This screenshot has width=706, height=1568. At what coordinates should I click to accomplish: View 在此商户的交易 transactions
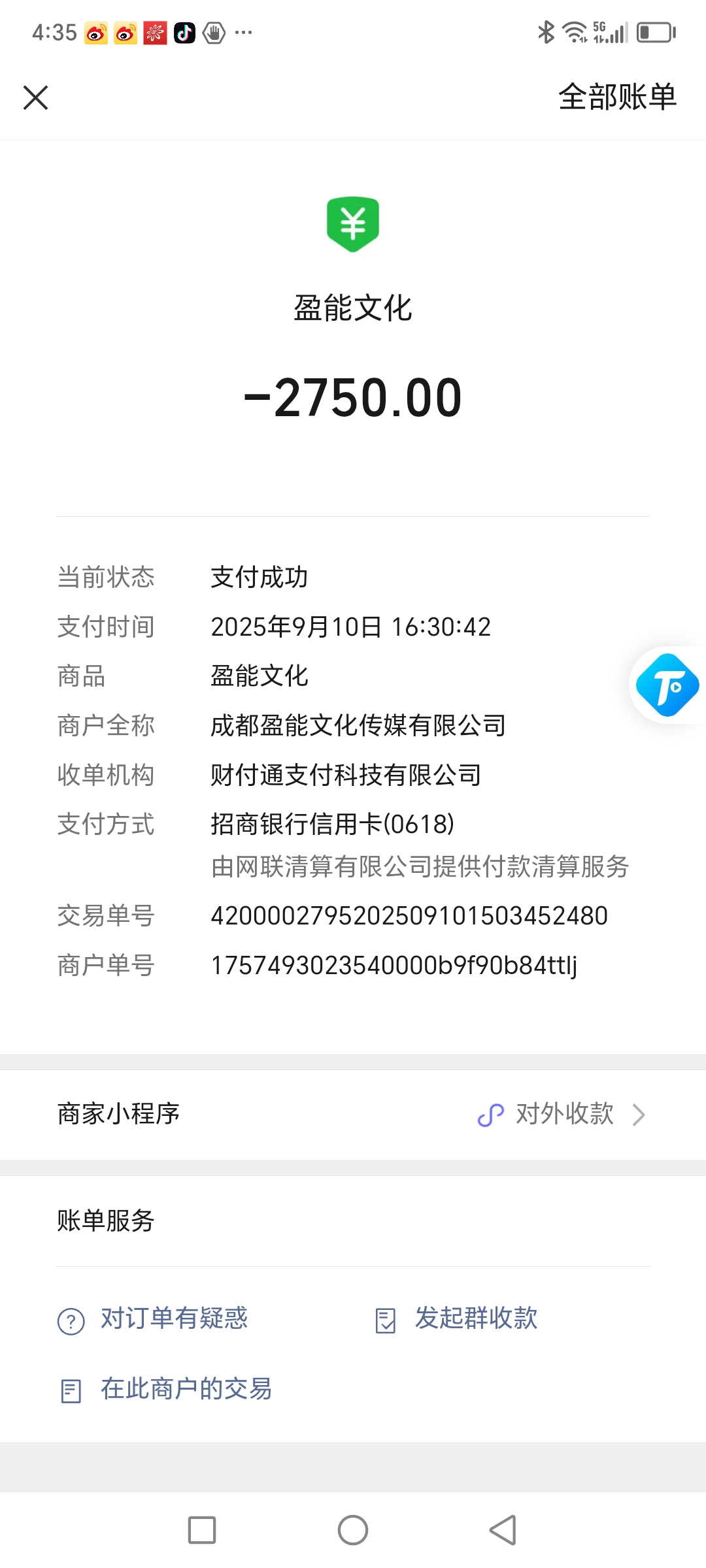point(185,1389)
